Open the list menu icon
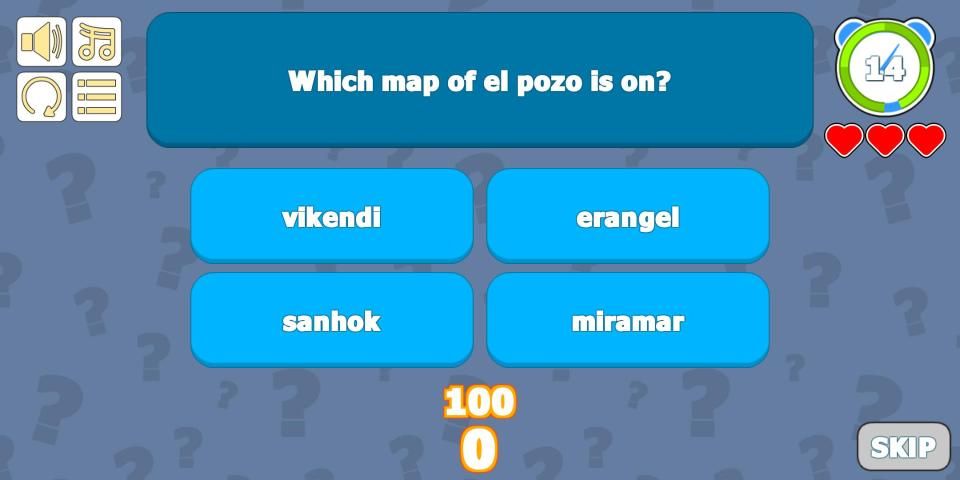Image resolution: width=960 pixels, height=480 pixels. click(x=97, y=97)
